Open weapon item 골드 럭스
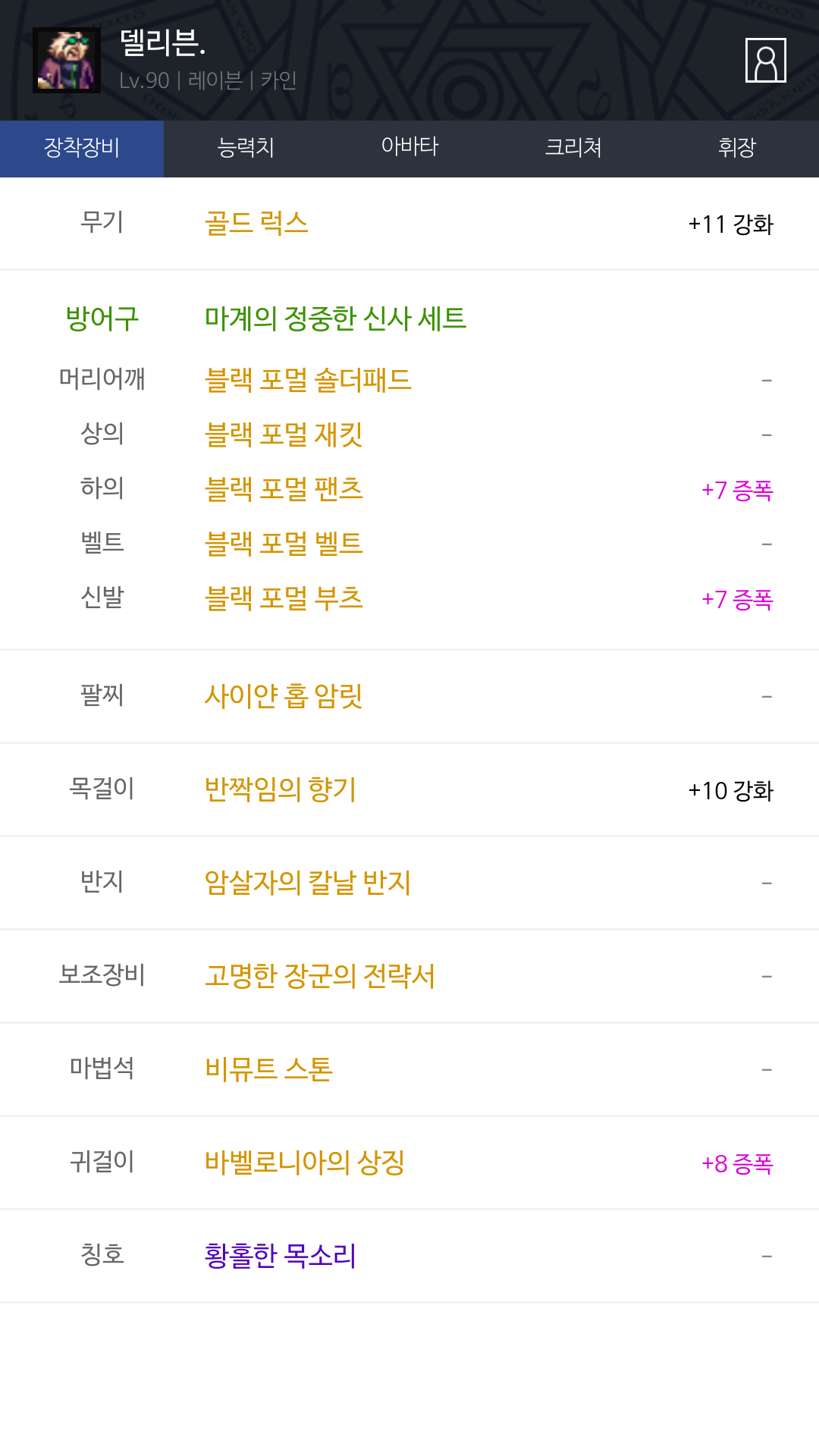Viewport: 819px width, 1456px height. [256, 224]
